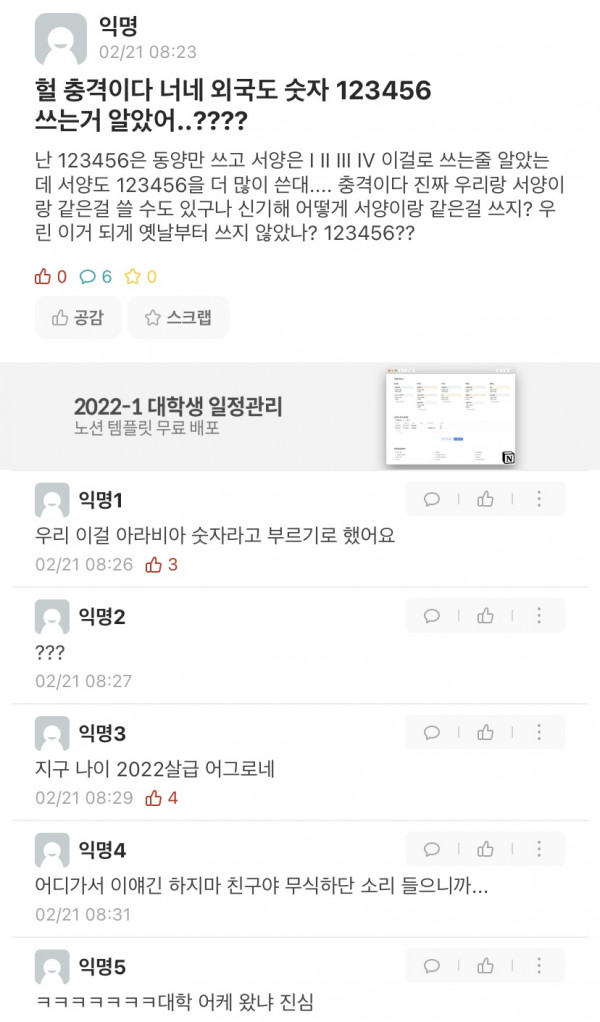Like 익명2's comment
Viewport: 600px width, 1022px height.
486,616
